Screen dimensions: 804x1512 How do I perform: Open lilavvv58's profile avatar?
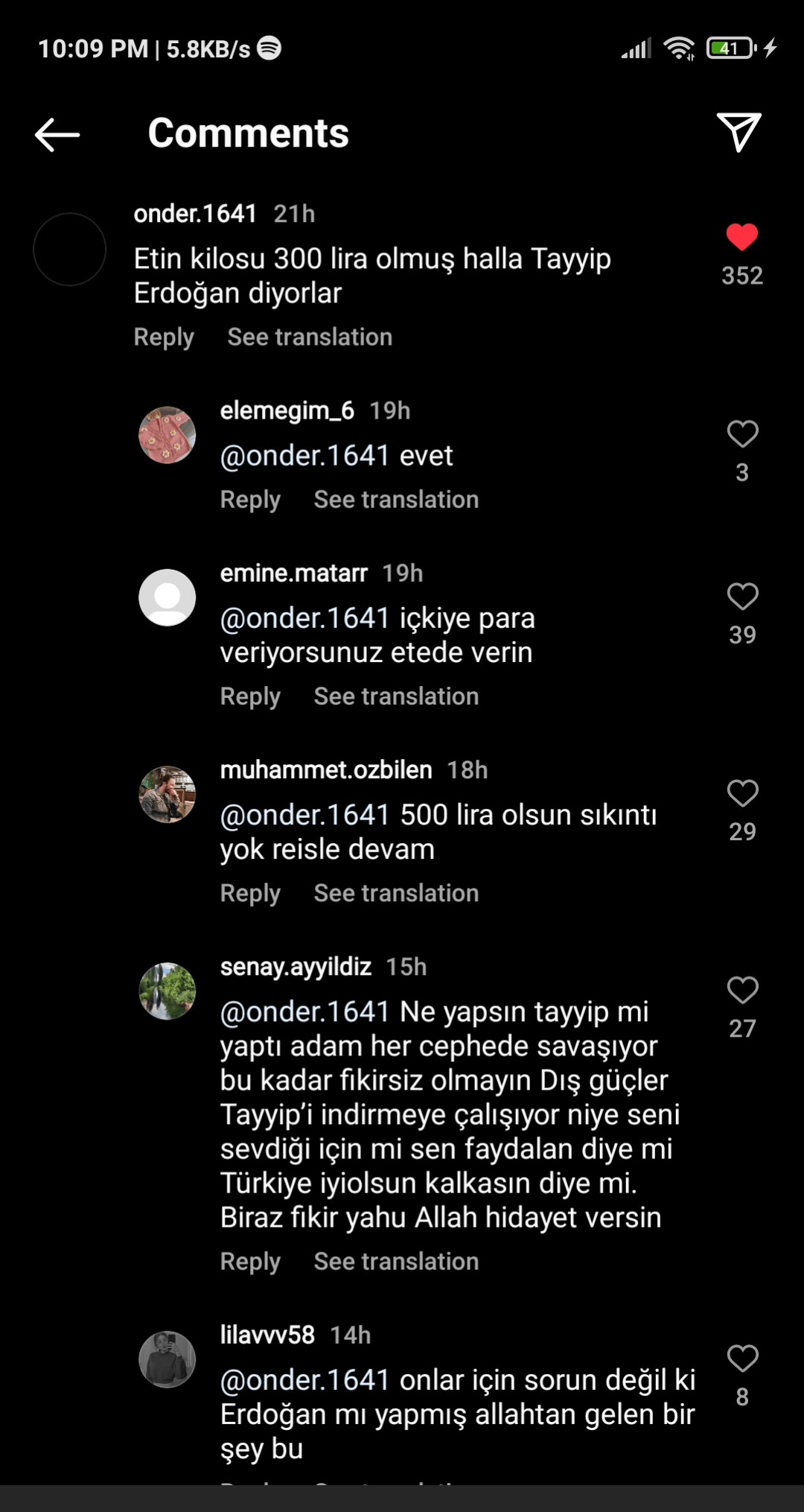tap(167, 1359)
